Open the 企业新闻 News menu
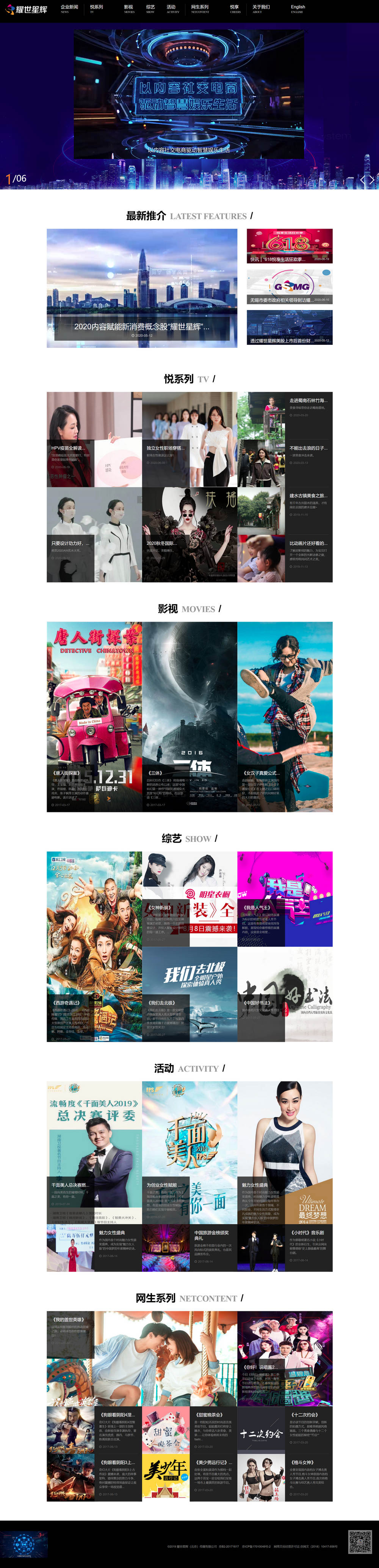The height and width of the screenshot is (1568, 379). [x=69, y=8]
